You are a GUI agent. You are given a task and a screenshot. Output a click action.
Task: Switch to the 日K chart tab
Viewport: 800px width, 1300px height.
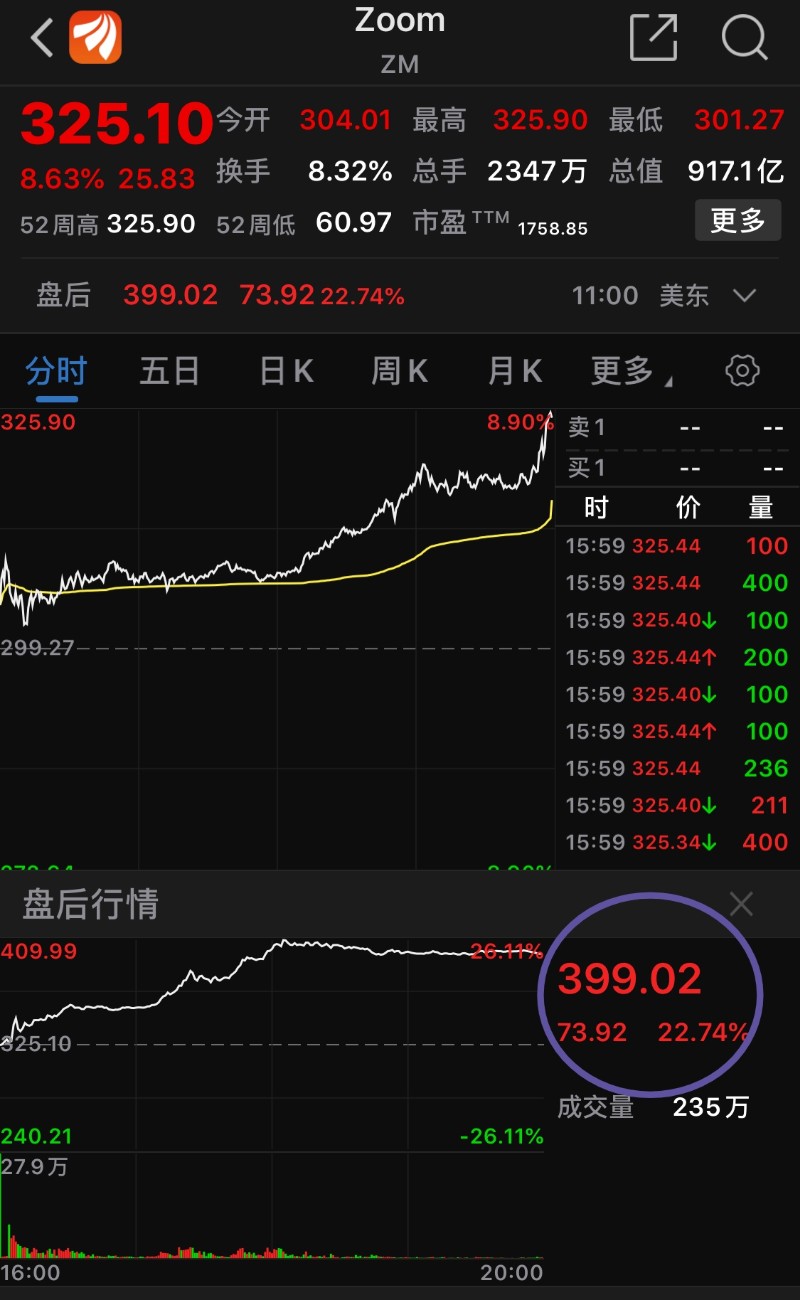point(286,371)
